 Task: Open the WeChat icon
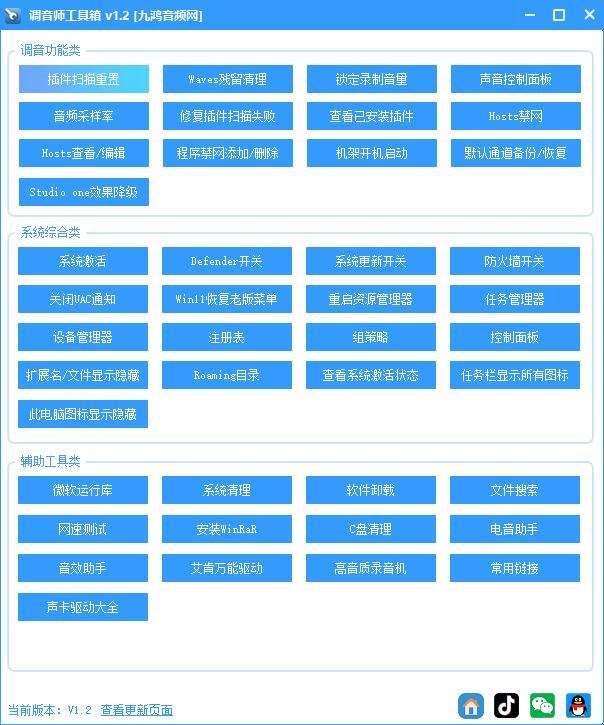pyautogui.click(x=542, y=705)
